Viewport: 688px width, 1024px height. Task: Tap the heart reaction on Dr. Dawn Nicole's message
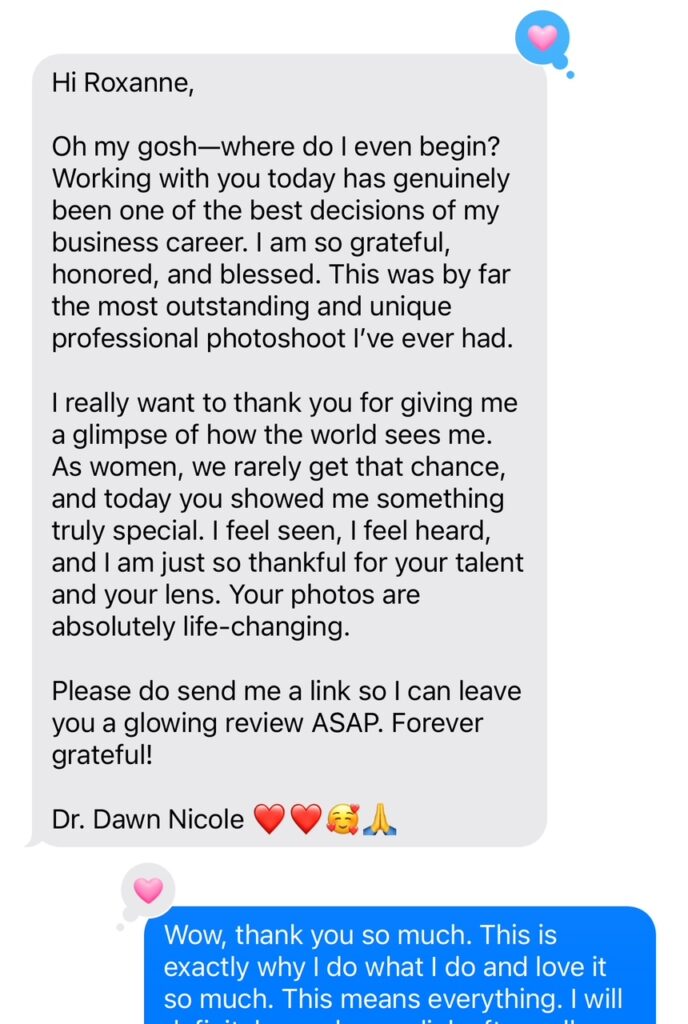point(542,39)
